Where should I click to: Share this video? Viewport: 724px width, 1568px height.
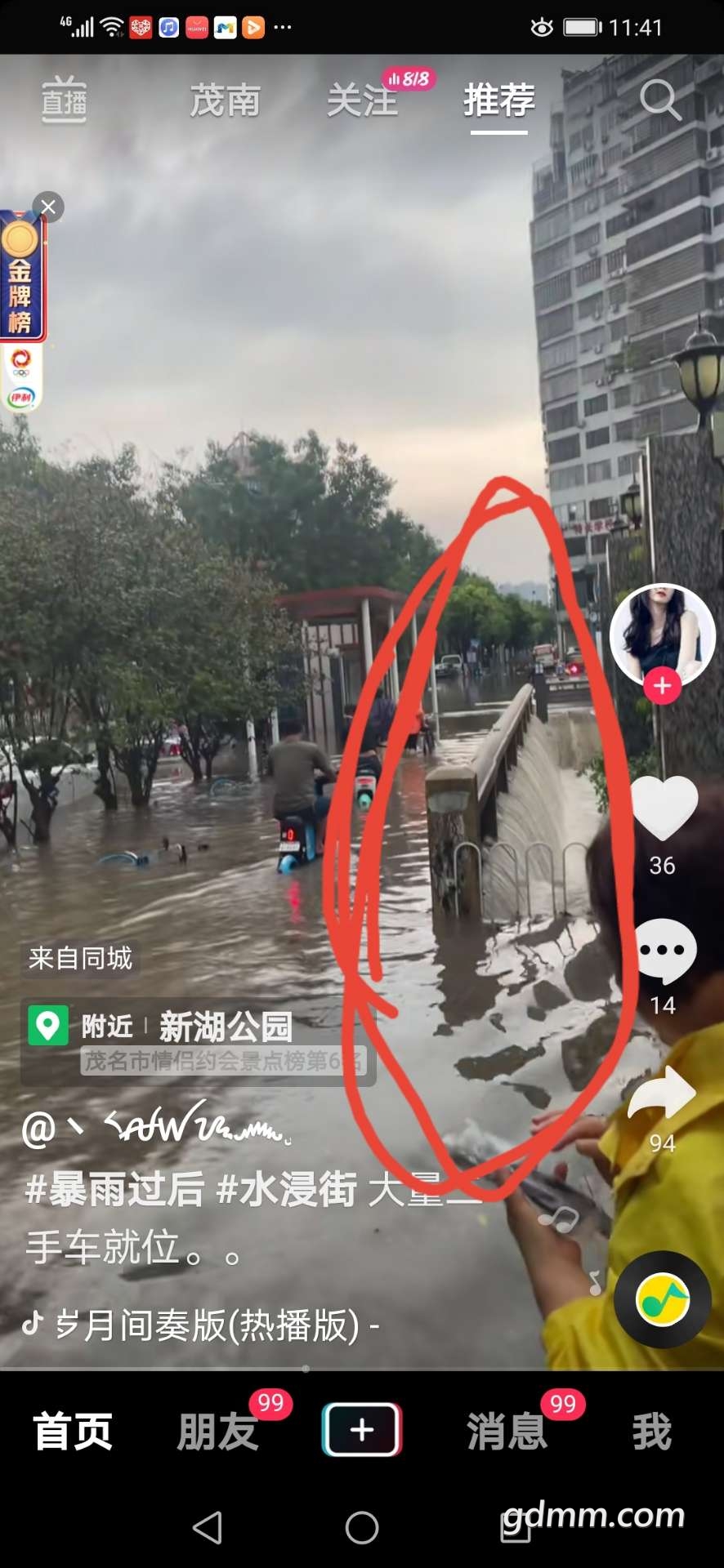(663, 1094)
